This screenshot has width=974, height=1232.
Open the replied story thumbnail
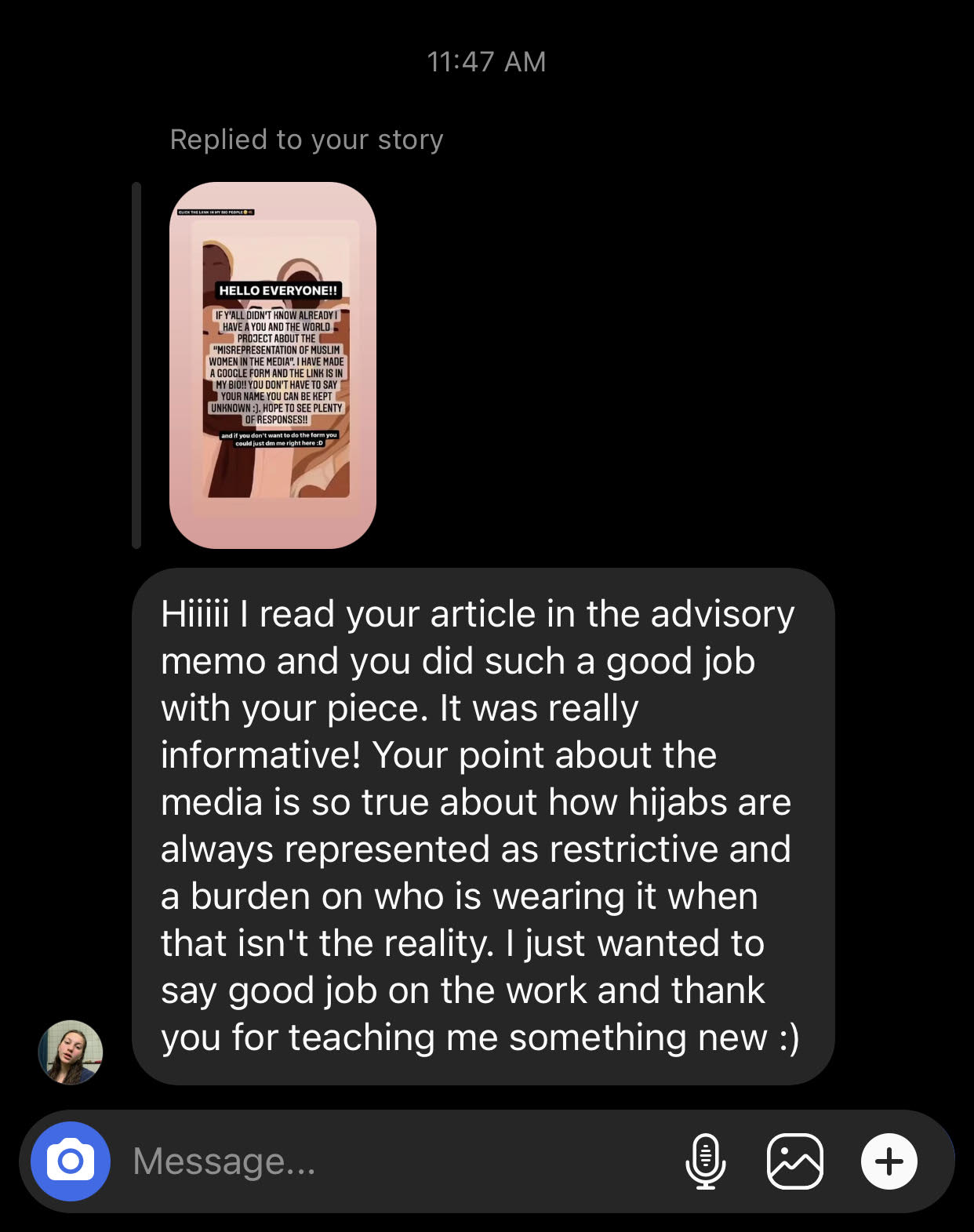click(272, 365)
